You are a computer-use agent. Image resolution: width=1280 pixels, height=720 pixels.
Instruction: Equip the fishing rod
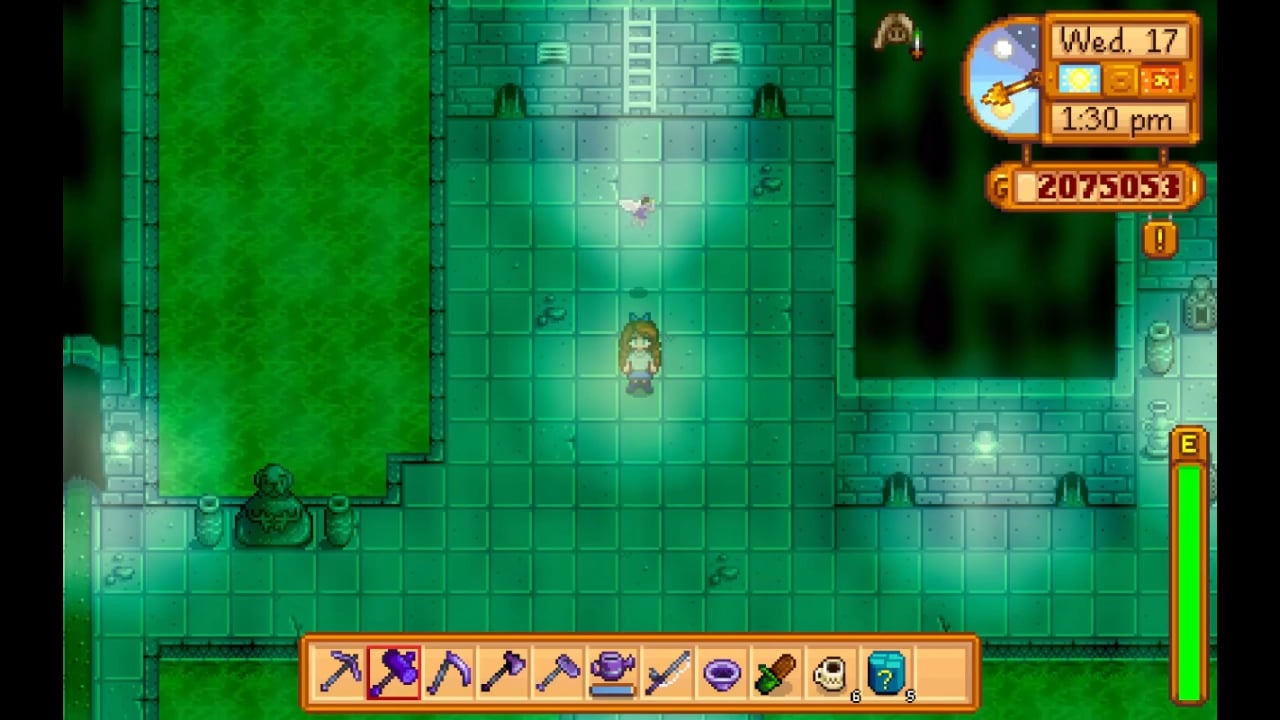[667, 673]
